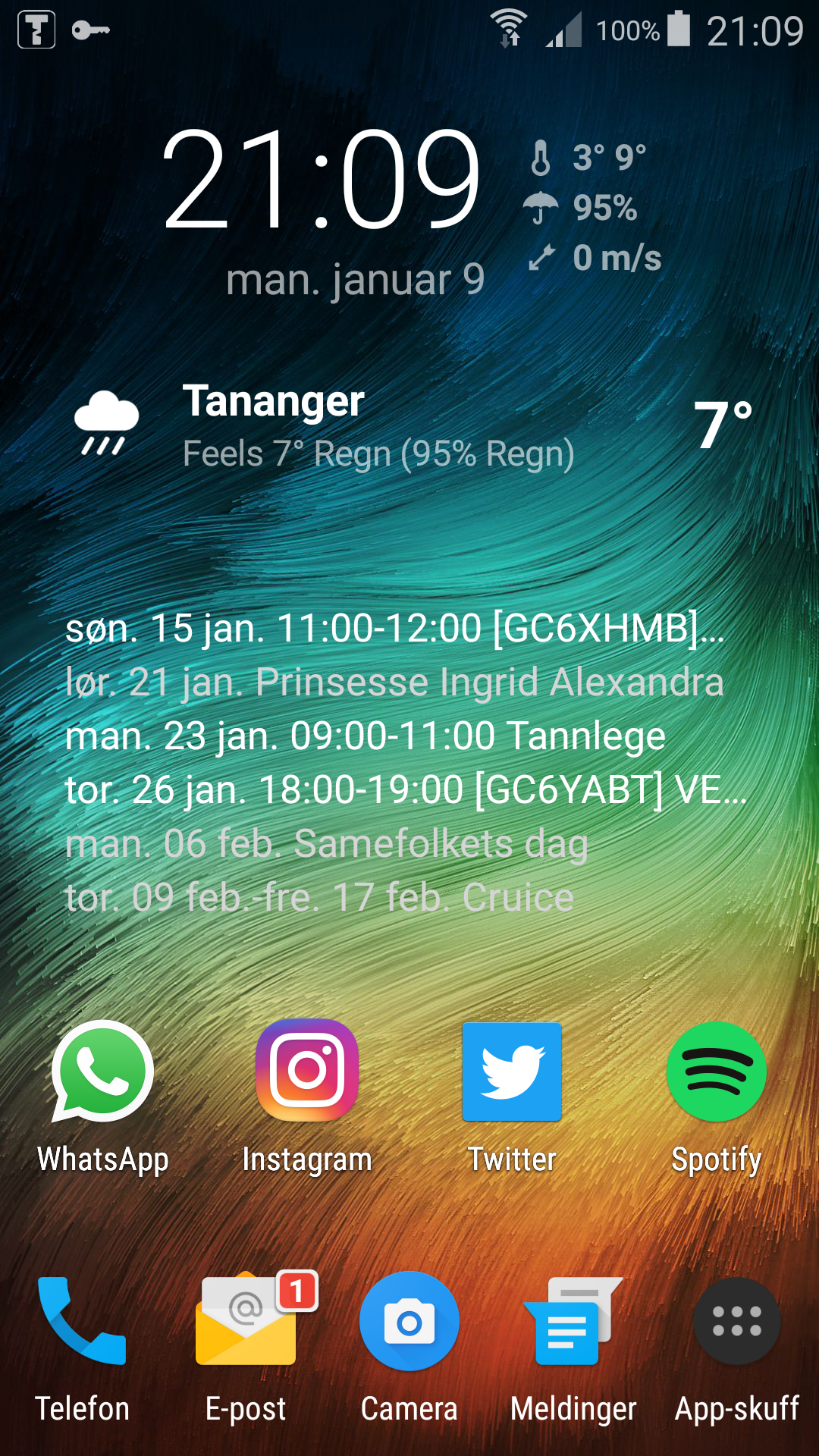Open Prinsesse Ingrid Alexandra calendar entry
The height and width of the screenshot is (1456, 819).
(394, 682)
